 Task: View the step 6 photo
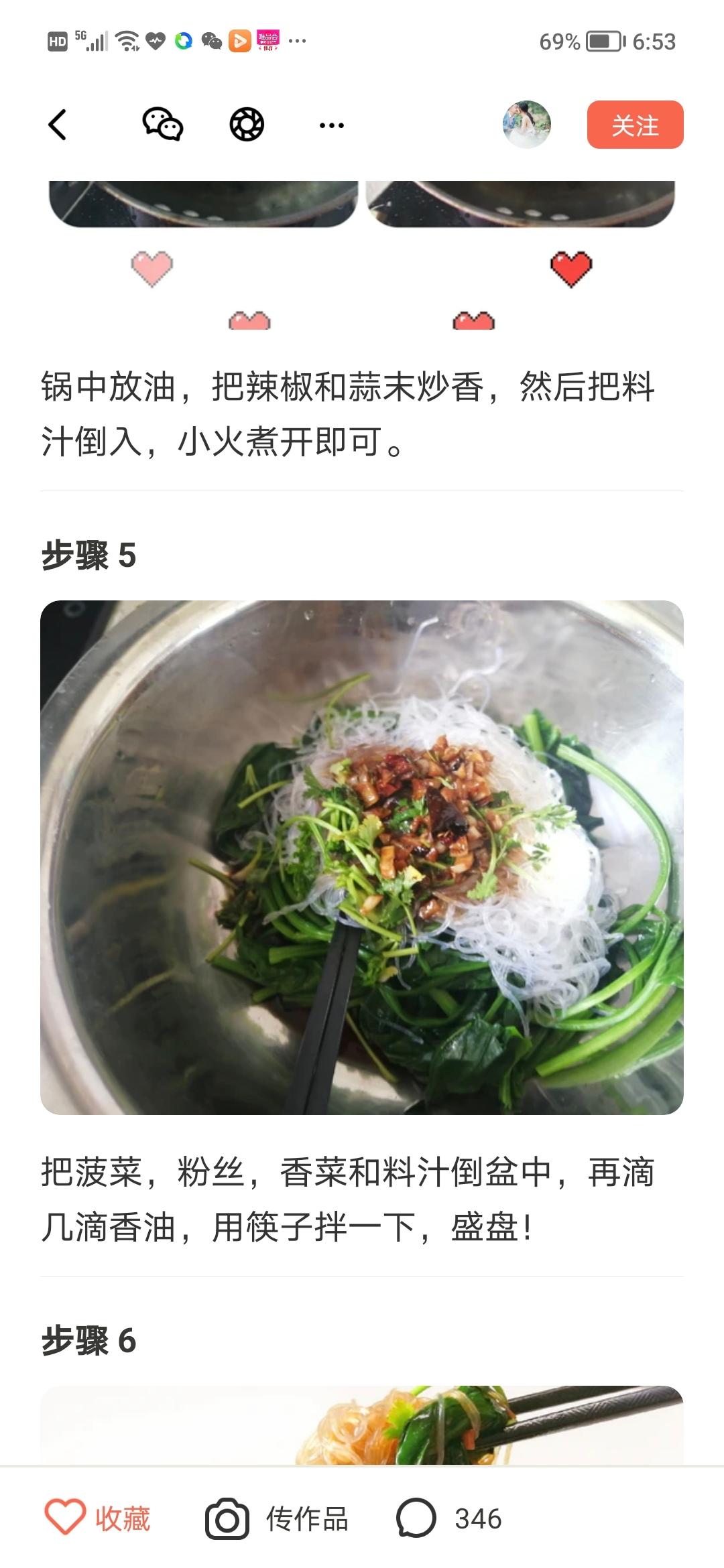point(362,1424)
